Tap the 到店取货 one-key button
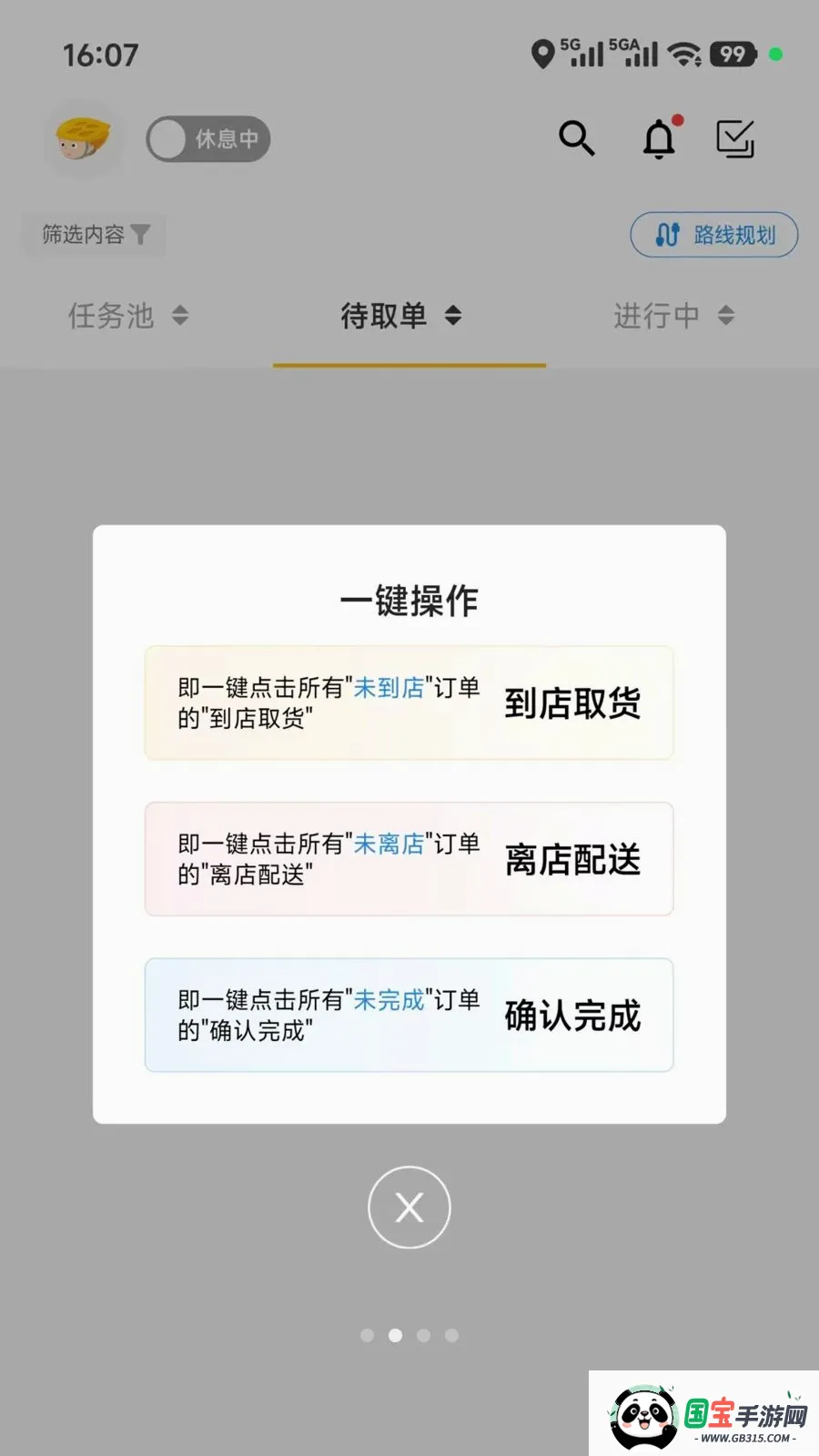Image resolution: width=819 pixels, height=1456 pixels. (409, 703)
